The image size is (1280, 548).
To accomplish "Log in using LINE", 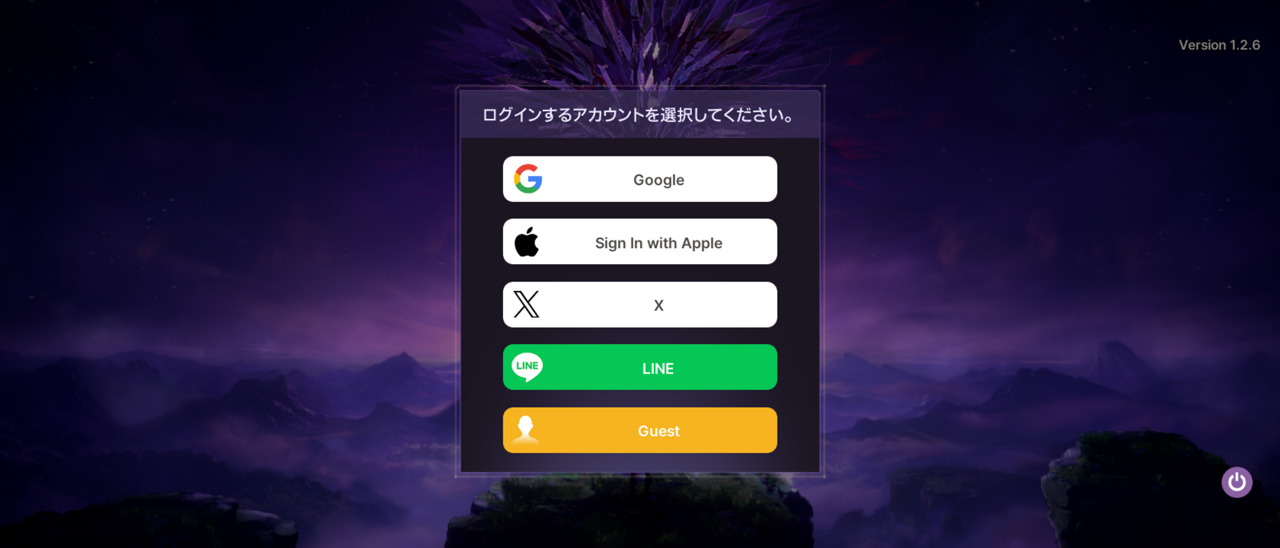I will coord(640,367).
